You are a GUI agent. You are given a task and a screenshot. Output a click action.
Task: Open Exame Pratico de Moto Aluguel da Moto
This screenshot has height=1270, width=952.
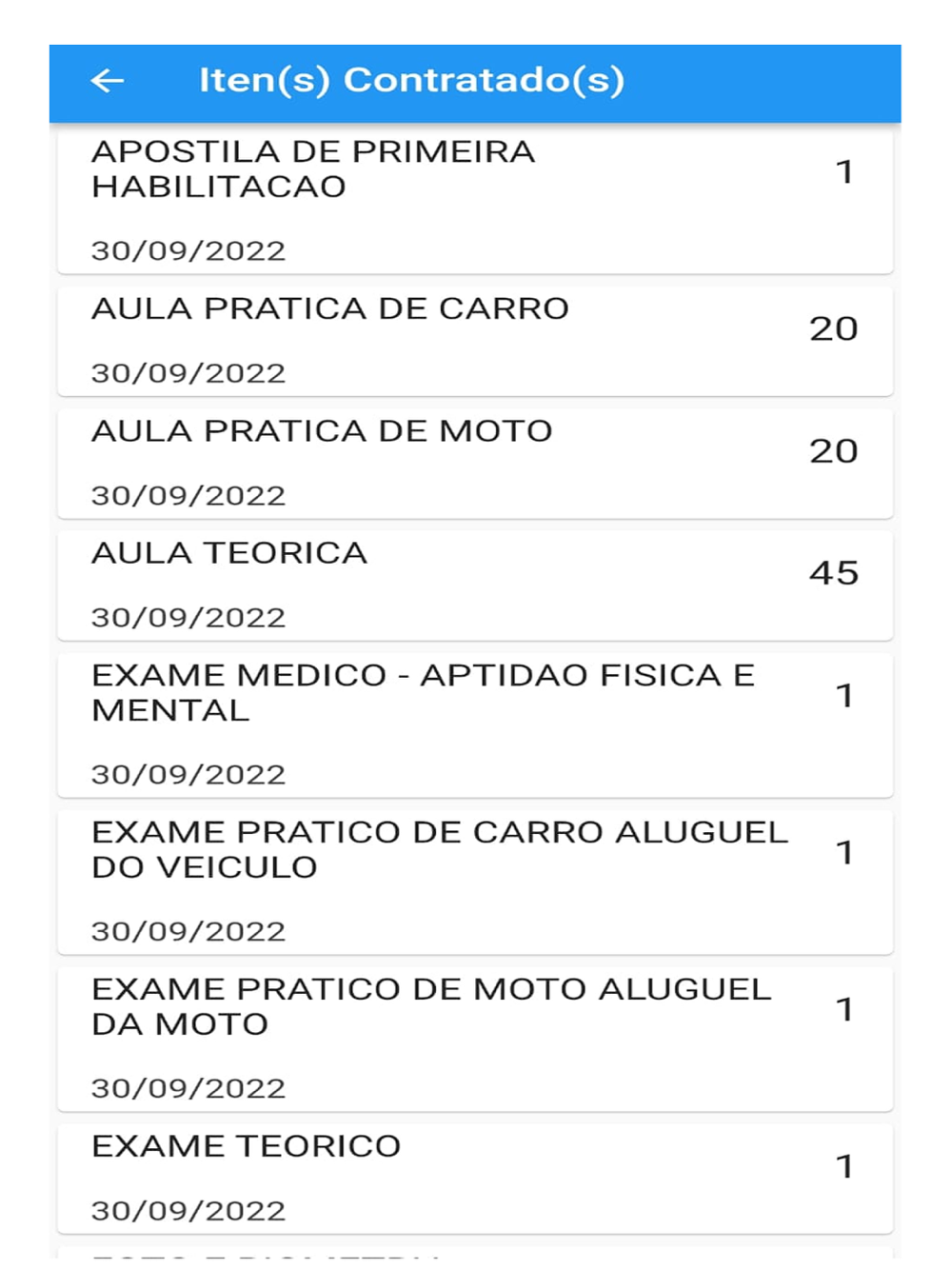point(474,1039)
